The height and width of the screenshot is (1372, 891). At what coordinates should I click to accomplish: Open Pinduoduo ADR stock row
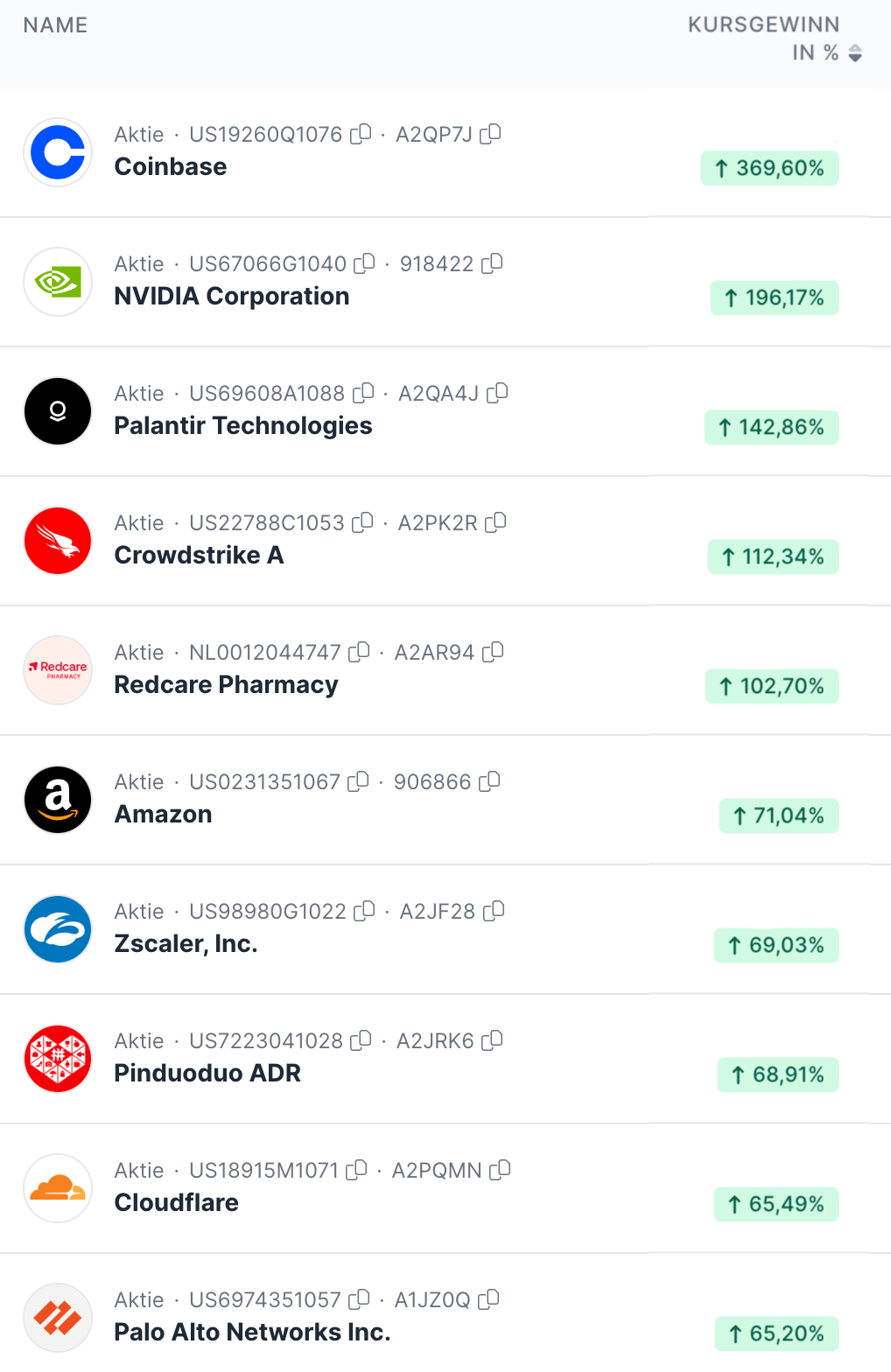[445, 1059]
